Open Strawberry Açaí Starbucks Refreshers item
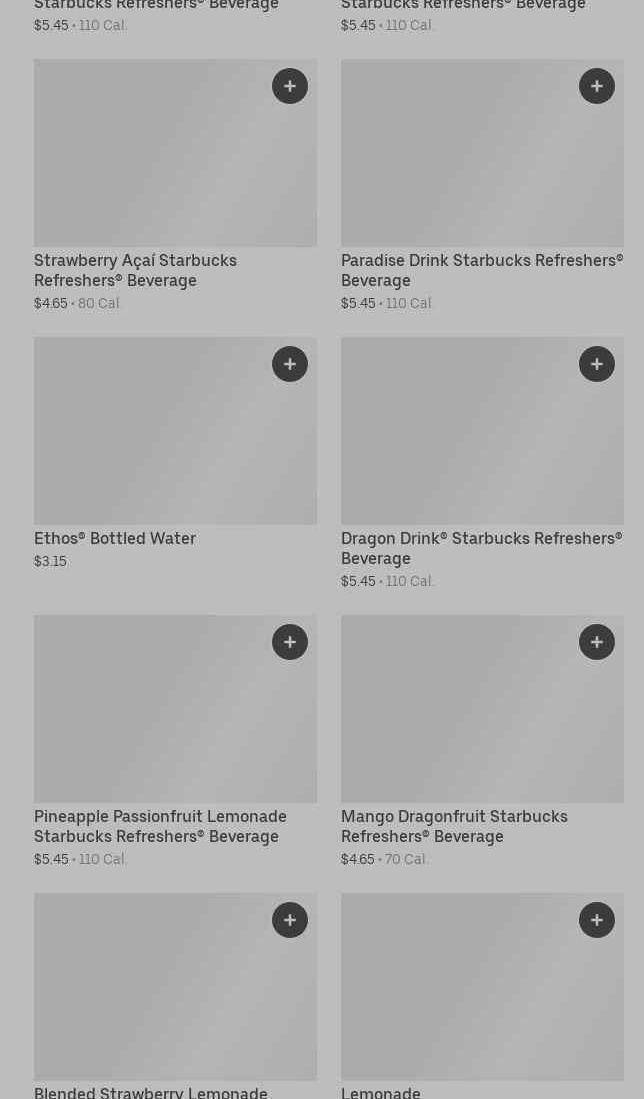Screen dimensions: 644x1099 (x=175, y=186)
